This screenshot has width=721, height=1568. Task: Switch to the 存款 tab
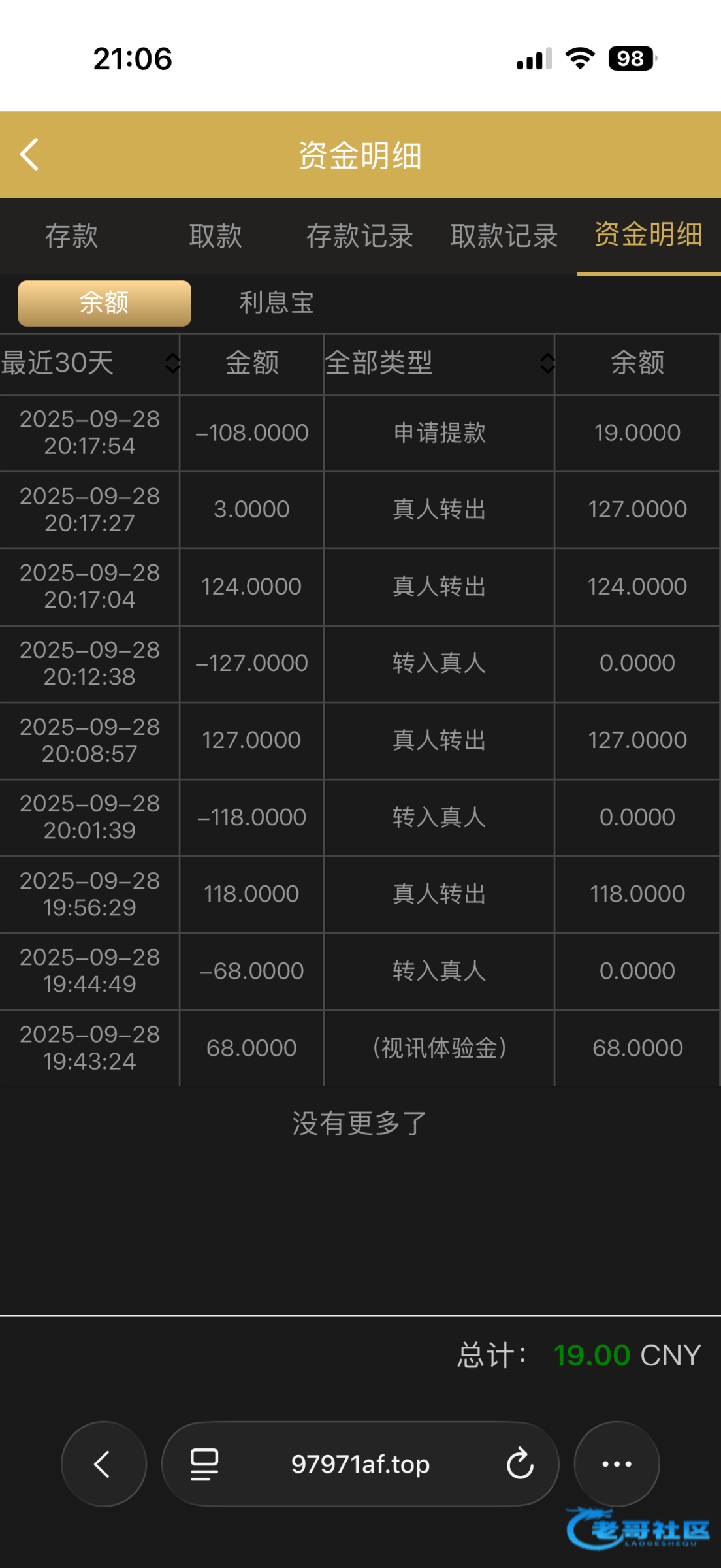click(72, 236)
